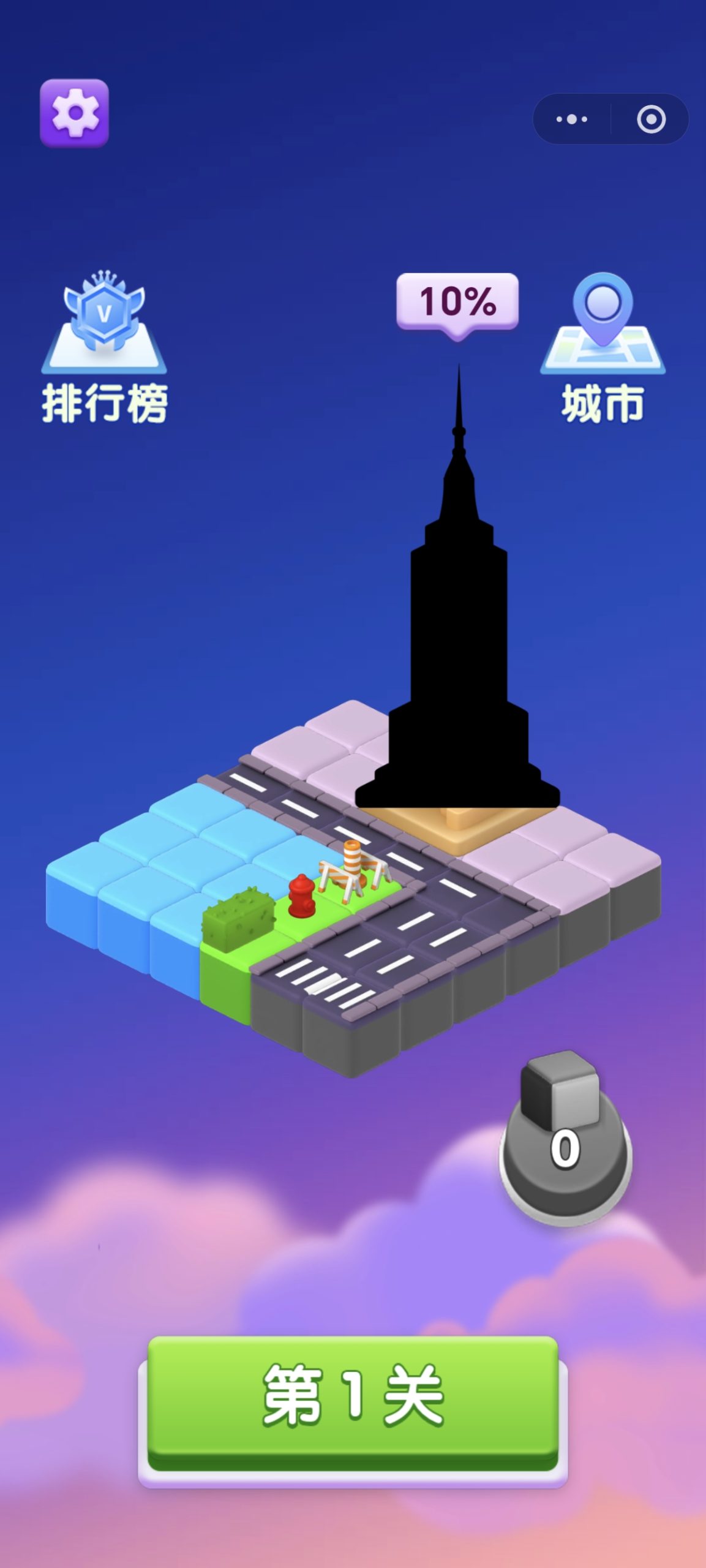Open the settings gear icon
Screen dimensions: 706x1568
click(x=74, y=115)
